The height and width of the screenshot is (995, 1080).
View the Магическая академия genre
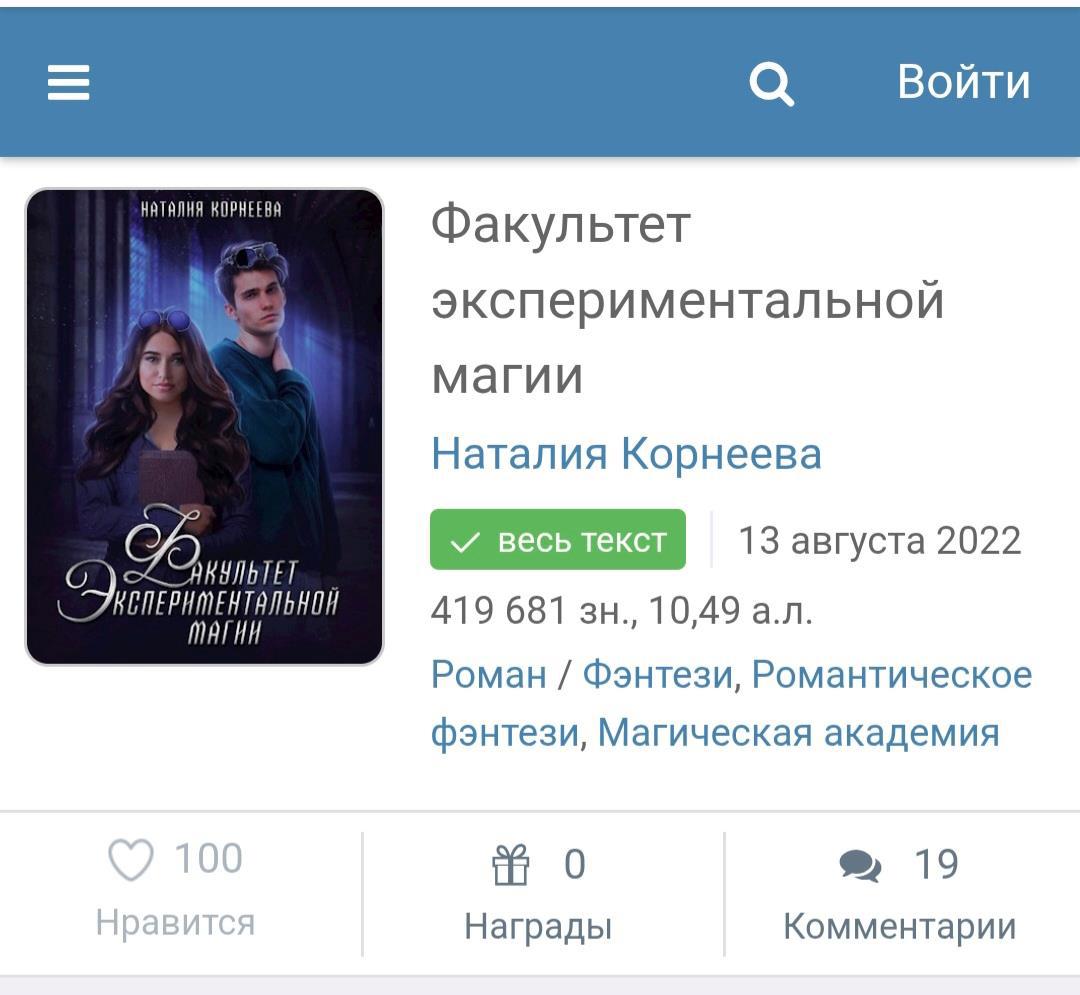click(x=798, y=733)
